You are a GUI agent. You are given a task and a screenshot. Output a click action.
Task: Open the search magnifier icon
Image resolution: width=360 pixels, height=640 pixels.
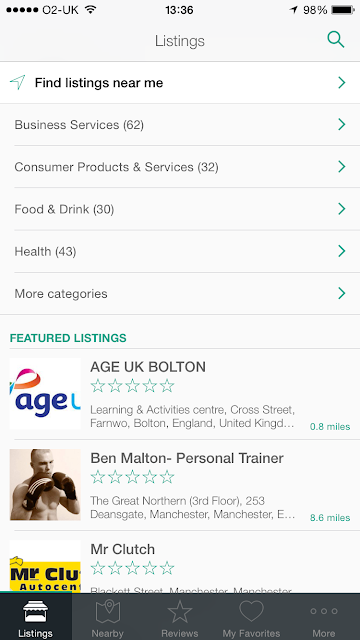(336, 40)
